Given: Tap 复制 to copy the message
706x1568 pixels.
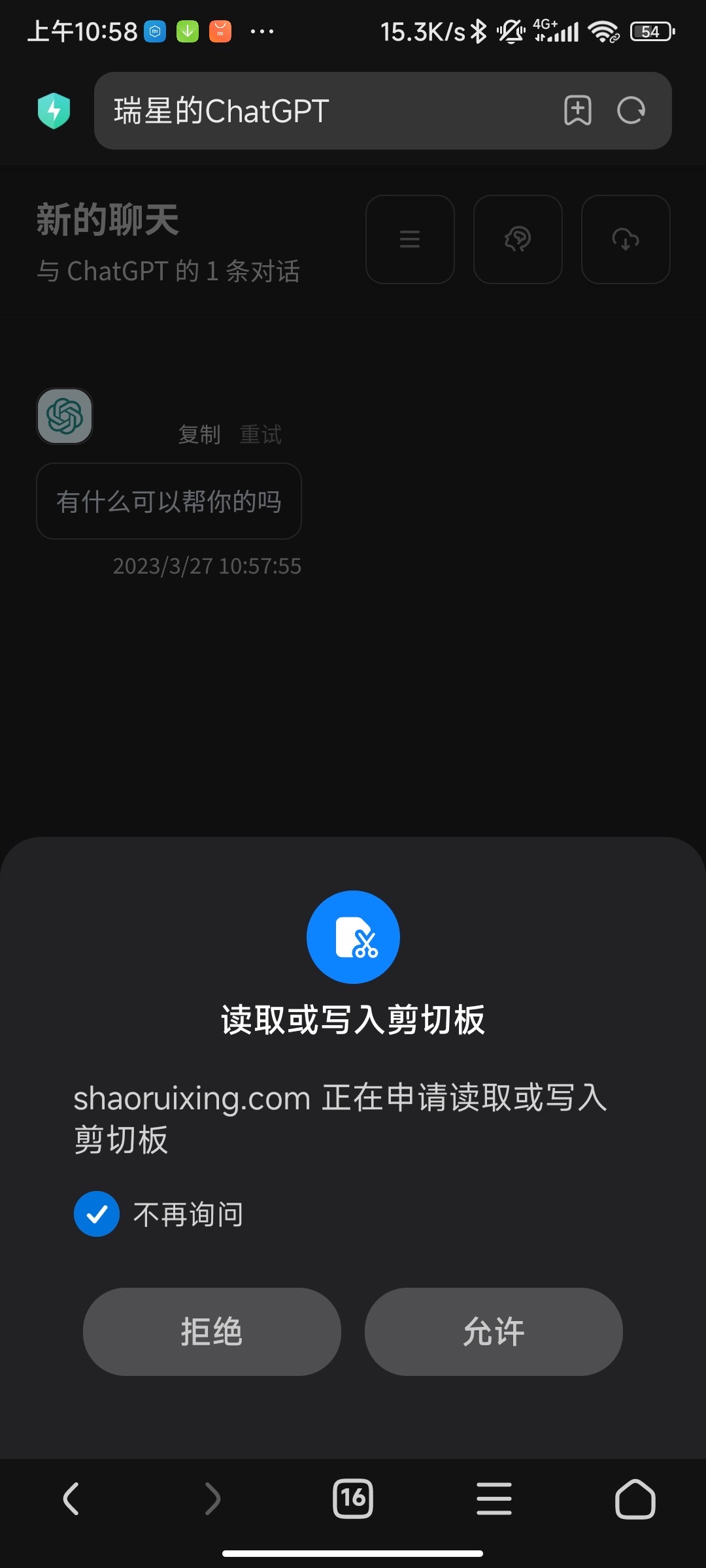Looking at the screenshot, I should pos(198,433).
